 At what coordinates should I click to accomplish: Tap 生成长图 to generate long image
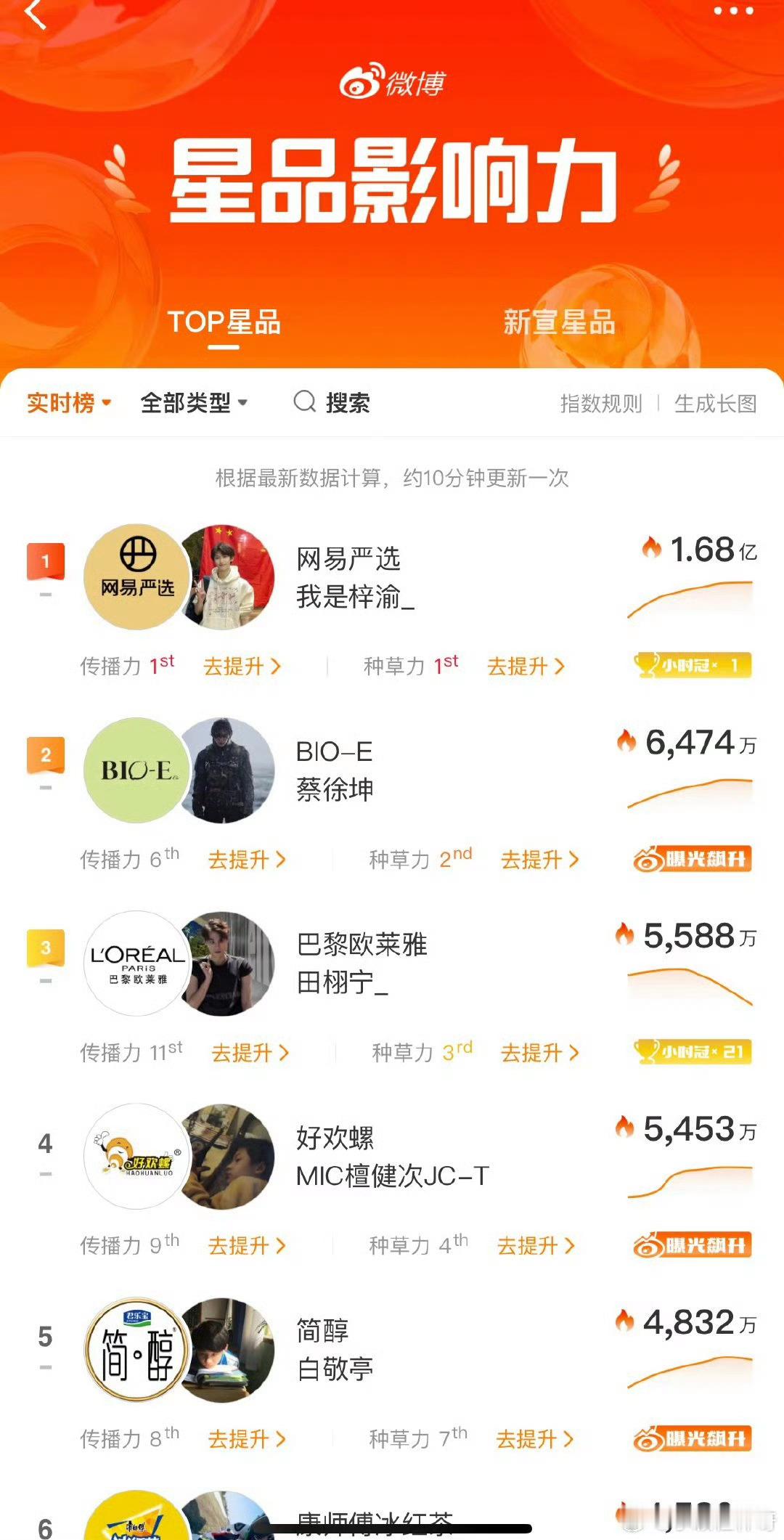716,404
